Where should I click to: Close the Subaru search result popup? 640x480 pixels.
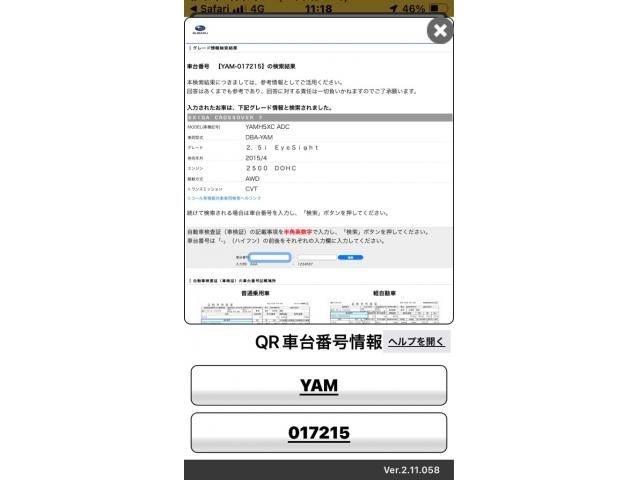pos(440,31)
